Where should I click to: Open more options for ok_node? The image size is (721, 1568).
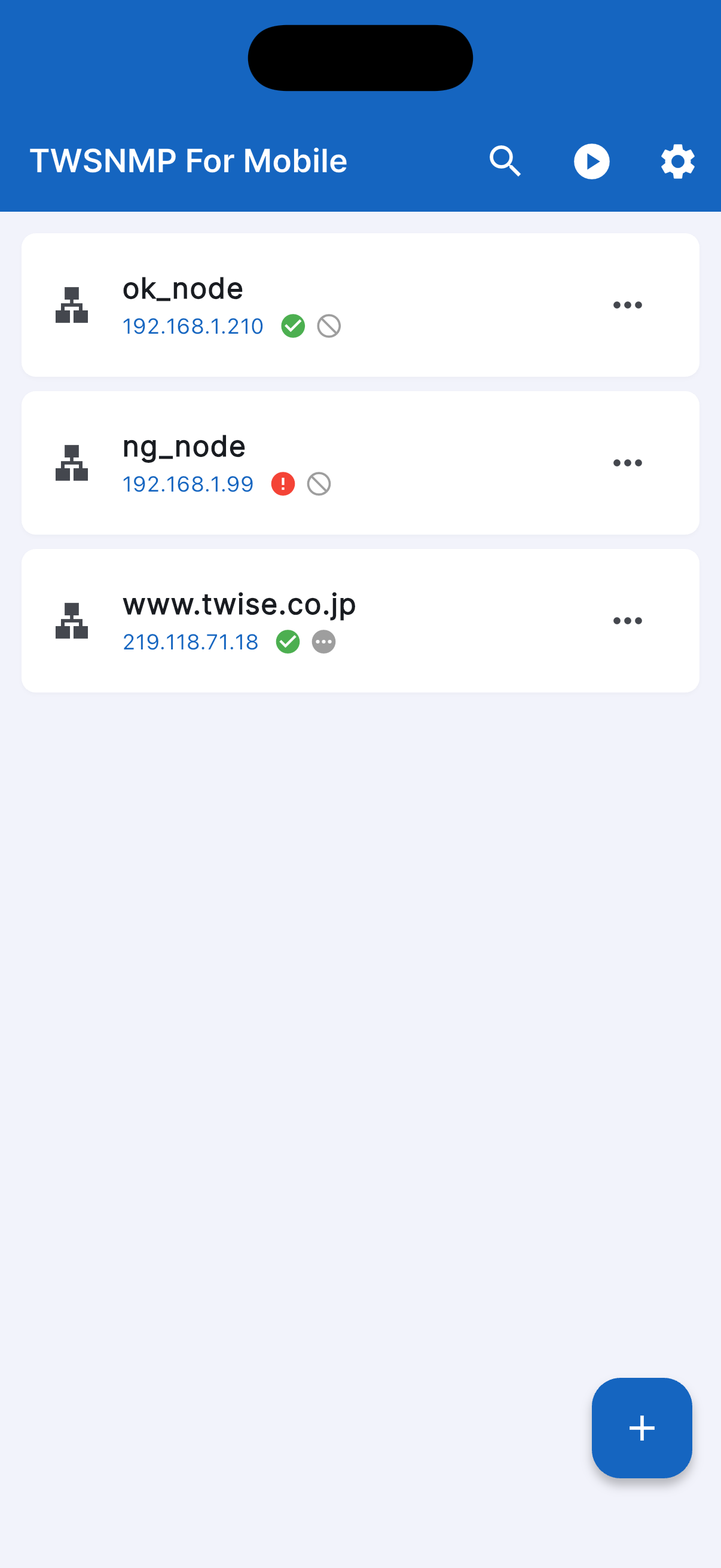[x=627, y=305]
